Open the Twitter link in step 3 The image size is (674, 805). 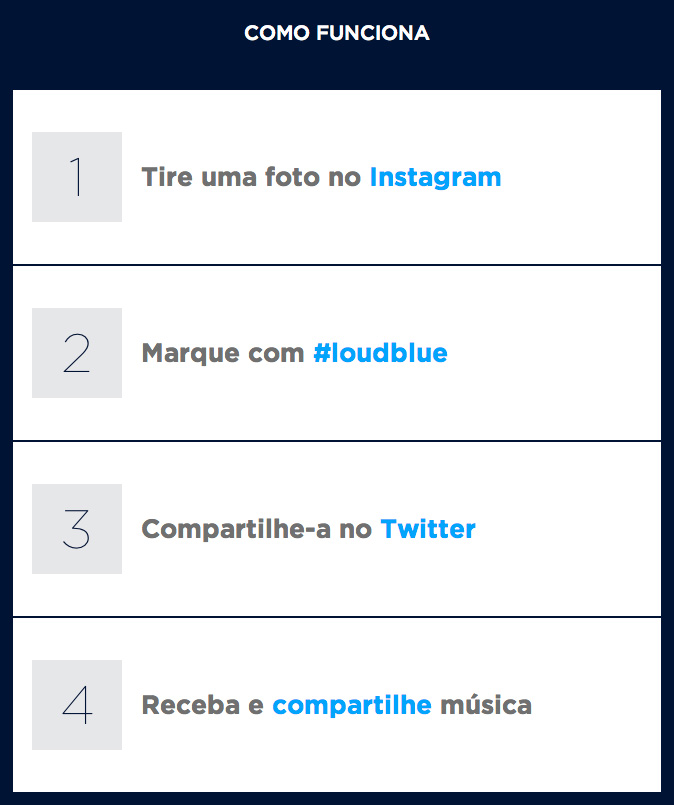tap(428, 529)
